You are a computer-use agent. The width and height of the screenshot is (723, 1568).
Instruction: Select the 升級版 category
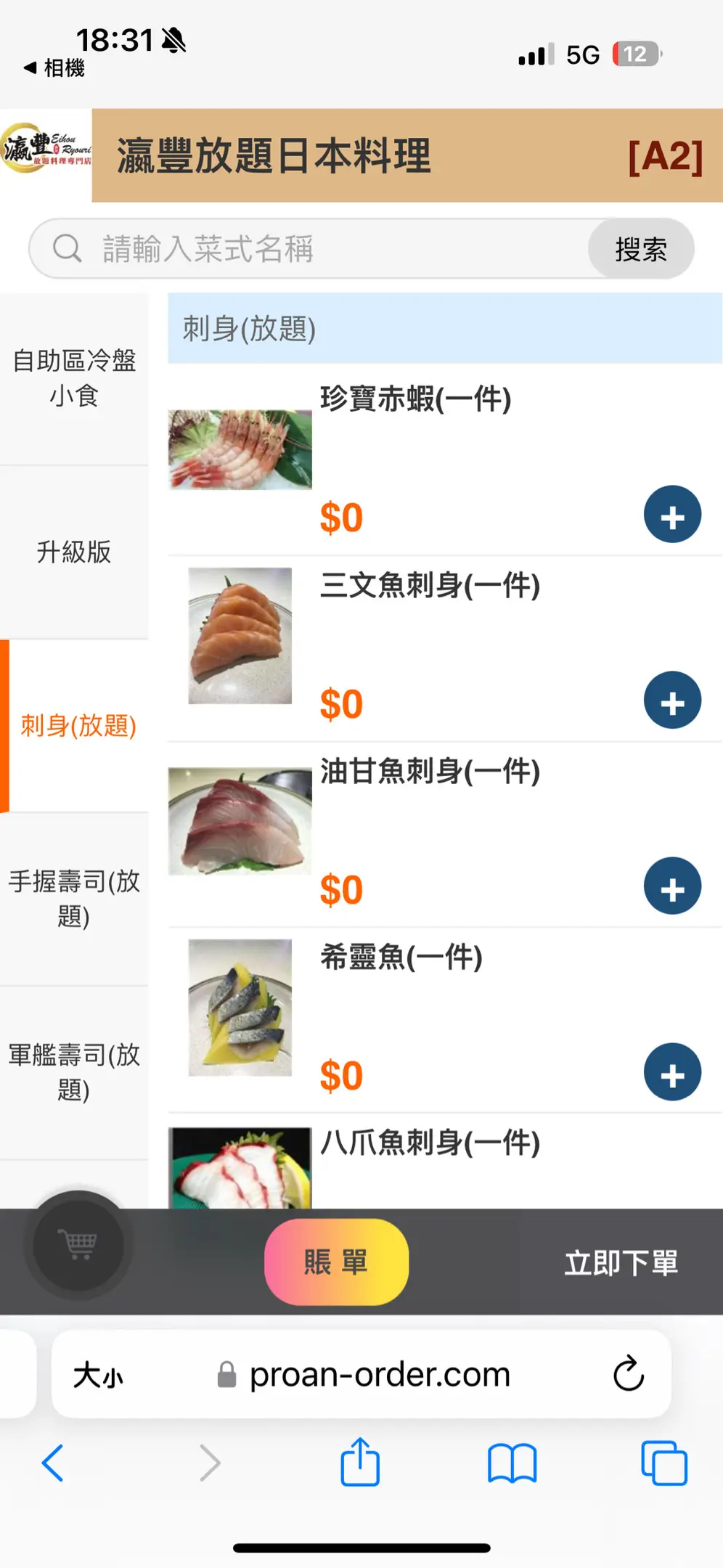click(74, 552)
